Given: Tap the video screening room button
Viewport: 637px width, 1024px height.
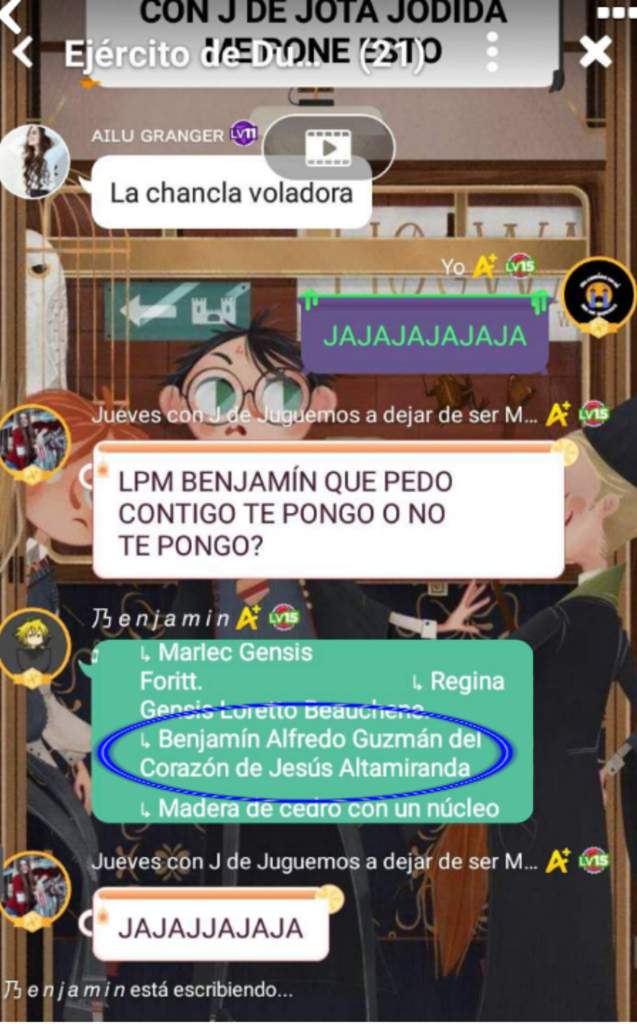Looking at the screenshot, I should (x=329, y=148).
